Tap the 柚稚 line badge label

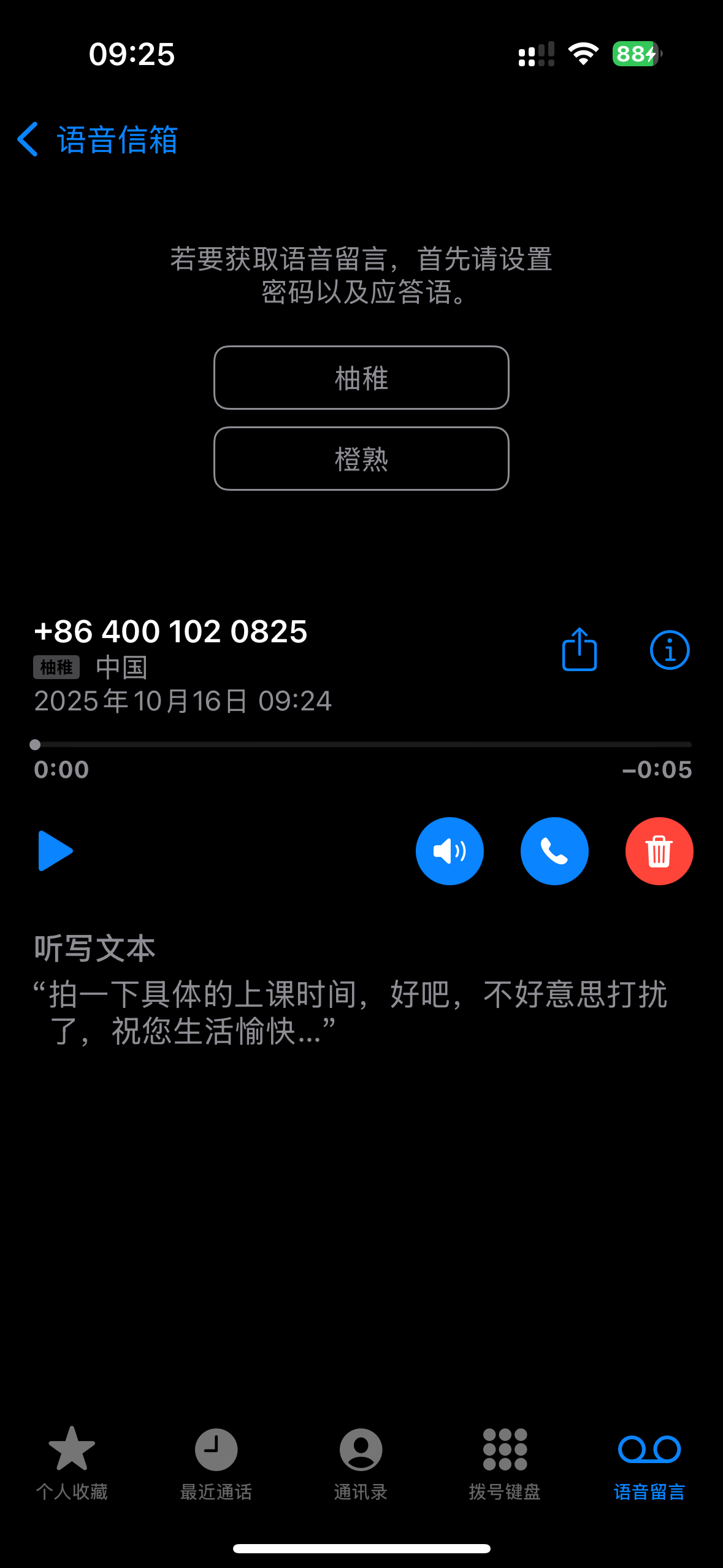[55, 667]
